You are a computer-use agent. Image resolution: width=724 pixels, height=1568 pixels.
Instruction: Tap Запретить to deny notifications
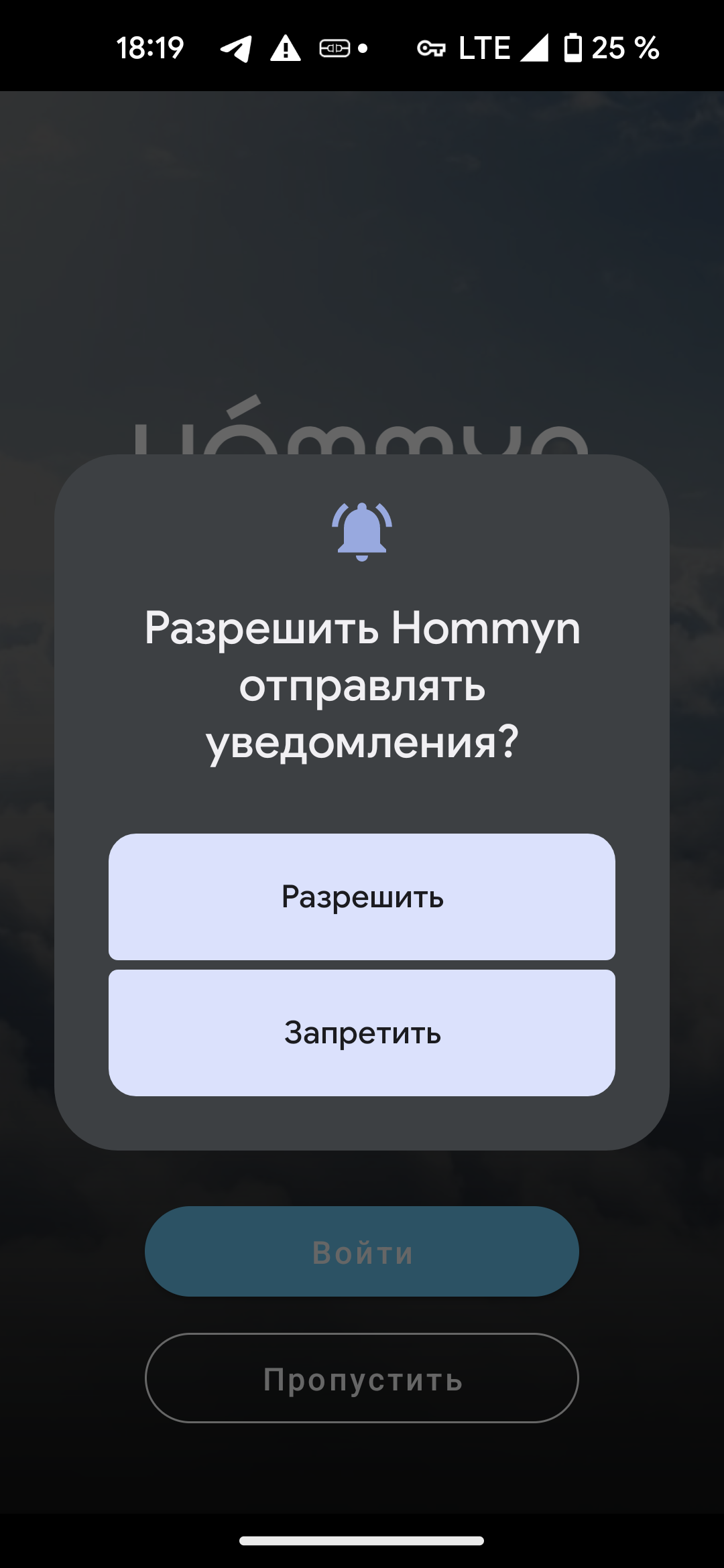pos(362,1033)
